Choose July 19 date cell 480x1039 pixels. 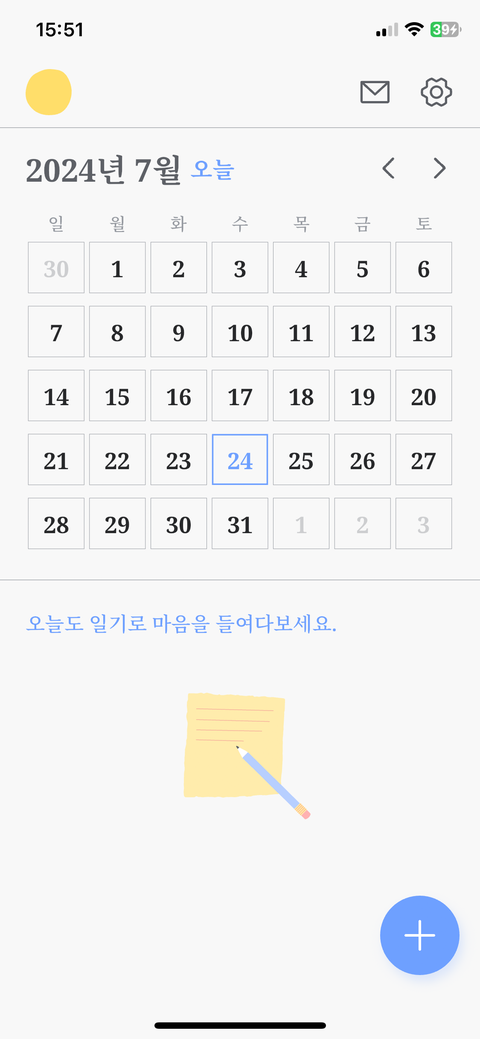click(x=362, y=396)
